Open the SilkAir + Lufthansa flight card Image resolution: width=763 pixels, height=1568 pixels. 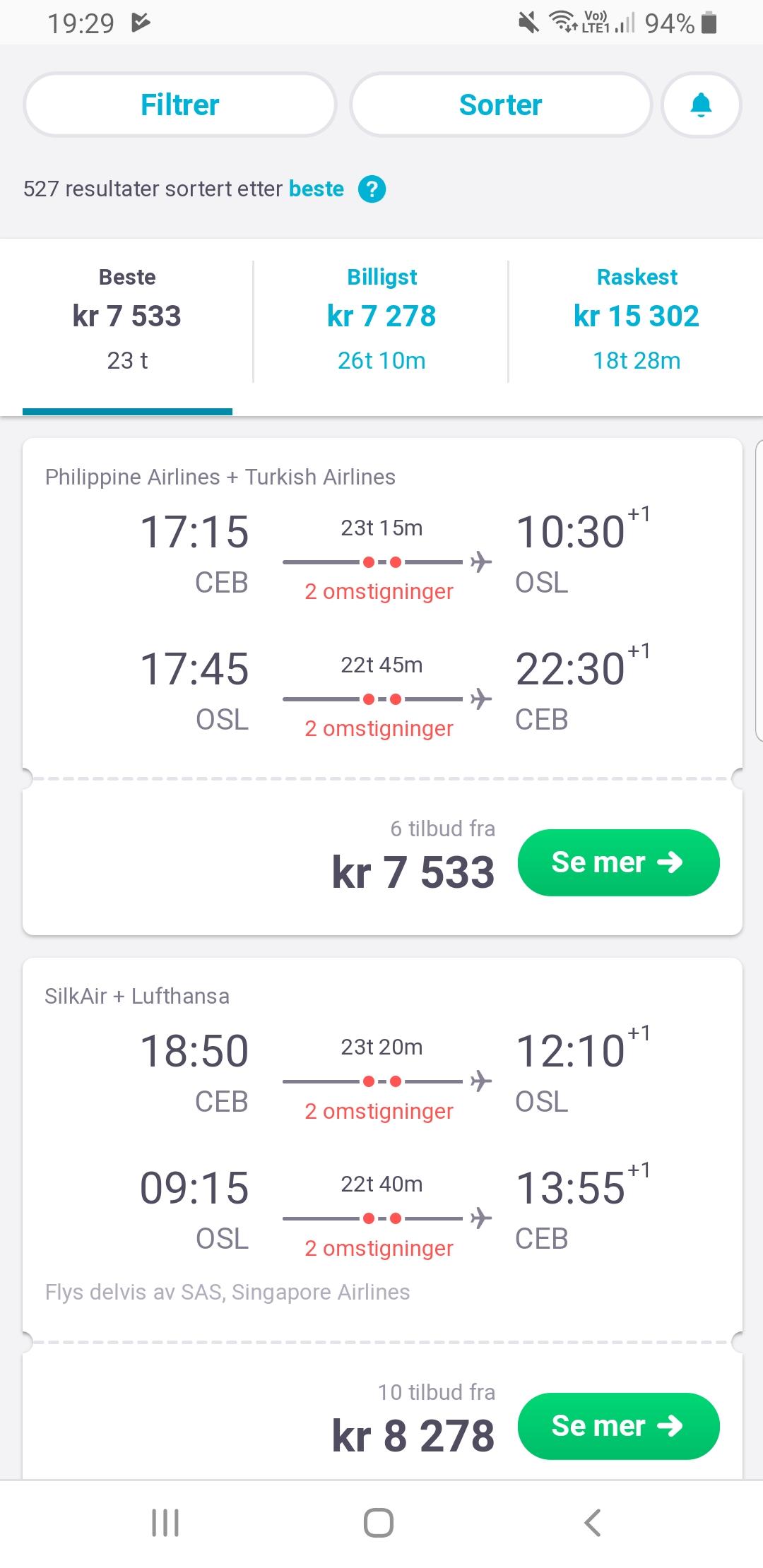(x=382, y=1148)
